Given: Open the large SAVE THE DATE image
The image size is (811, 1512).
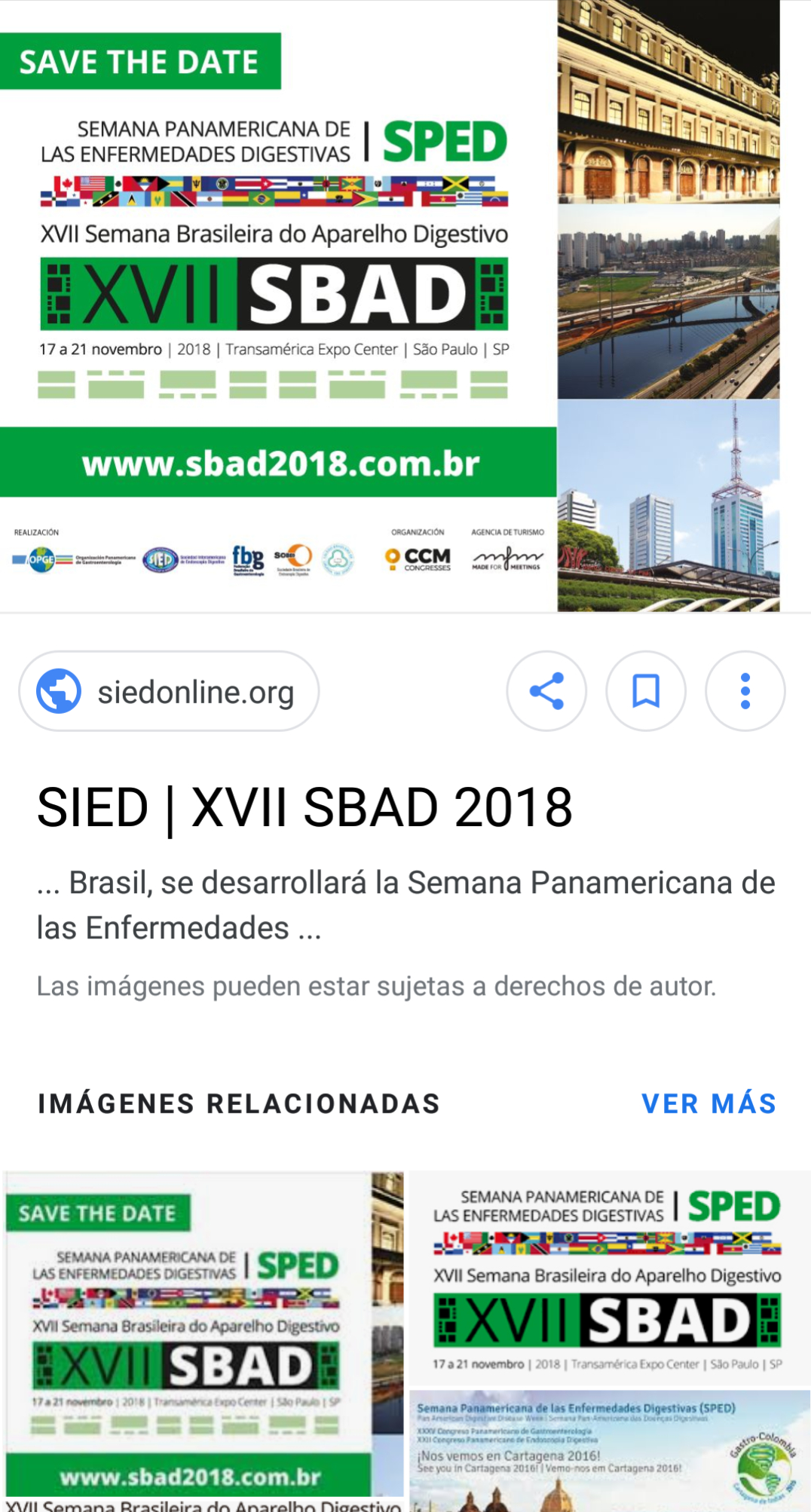Looking at the screenshot, I should pyautogui.click(x=390, y=305).
